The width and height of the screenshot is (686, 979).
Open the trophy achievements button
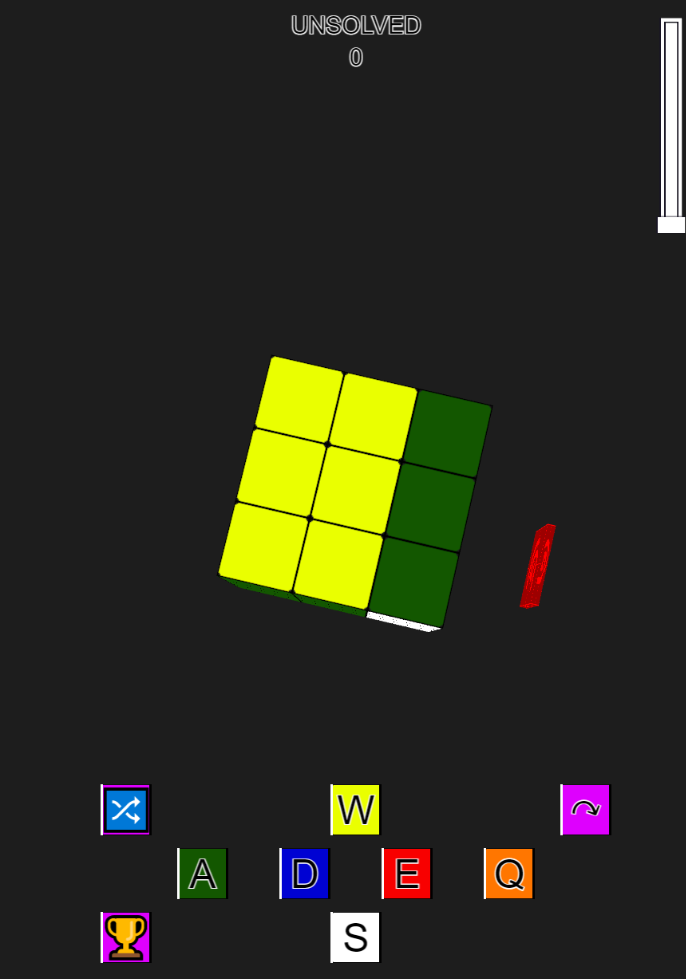click(x=126, y=938)
